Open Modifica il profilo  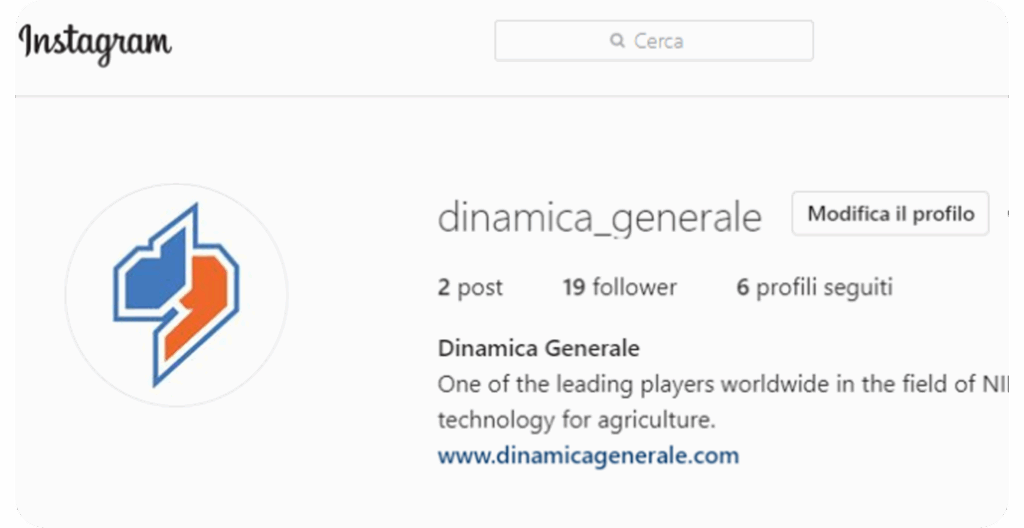click(890, 214)
